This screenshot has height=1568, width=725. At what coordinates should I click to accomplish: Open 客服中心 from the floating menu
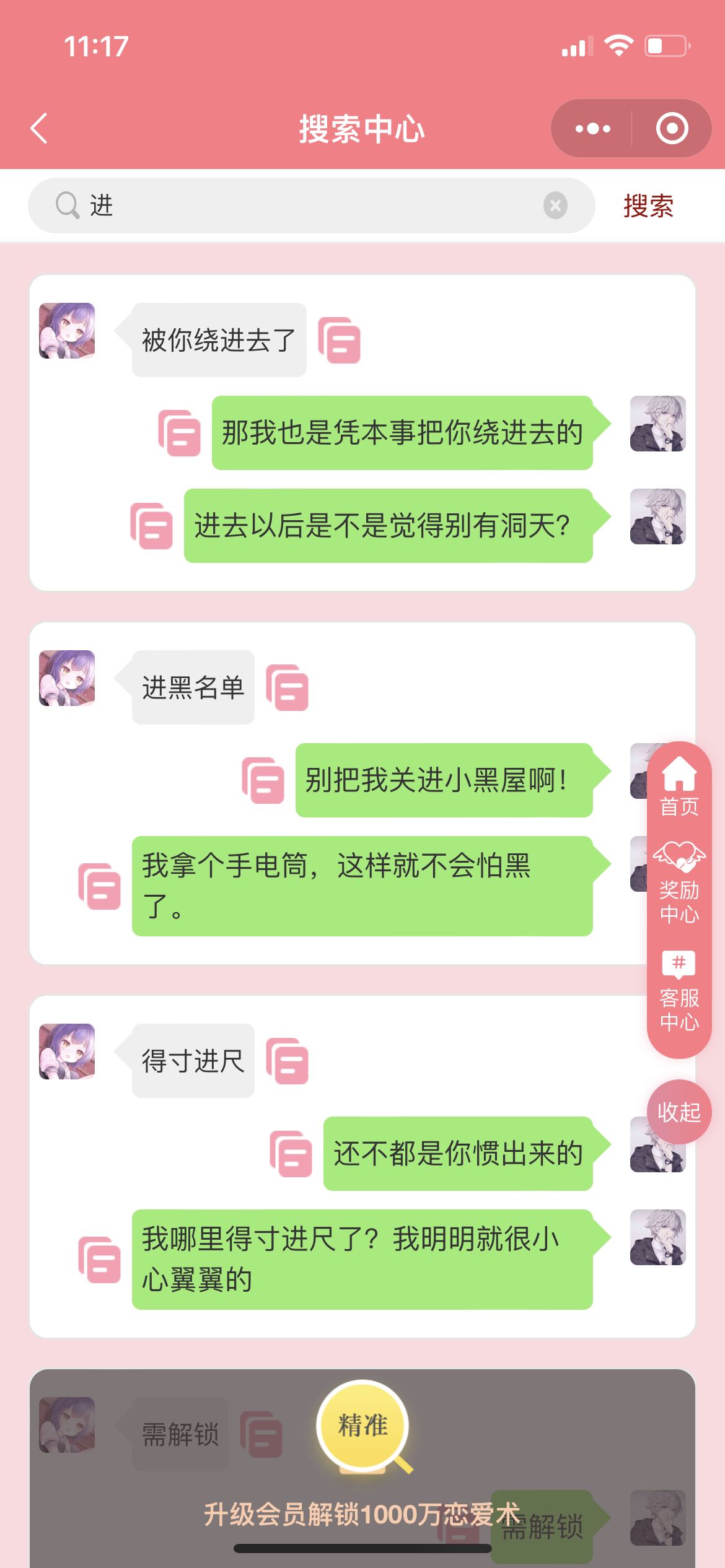pyautogui.click(x=679, y=991)
